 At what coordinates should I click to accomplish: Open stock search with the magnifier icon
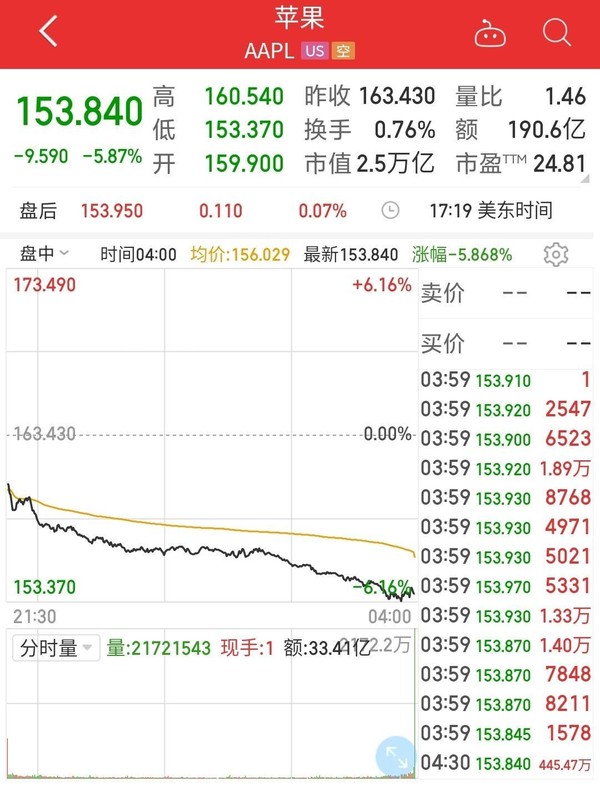556,32
